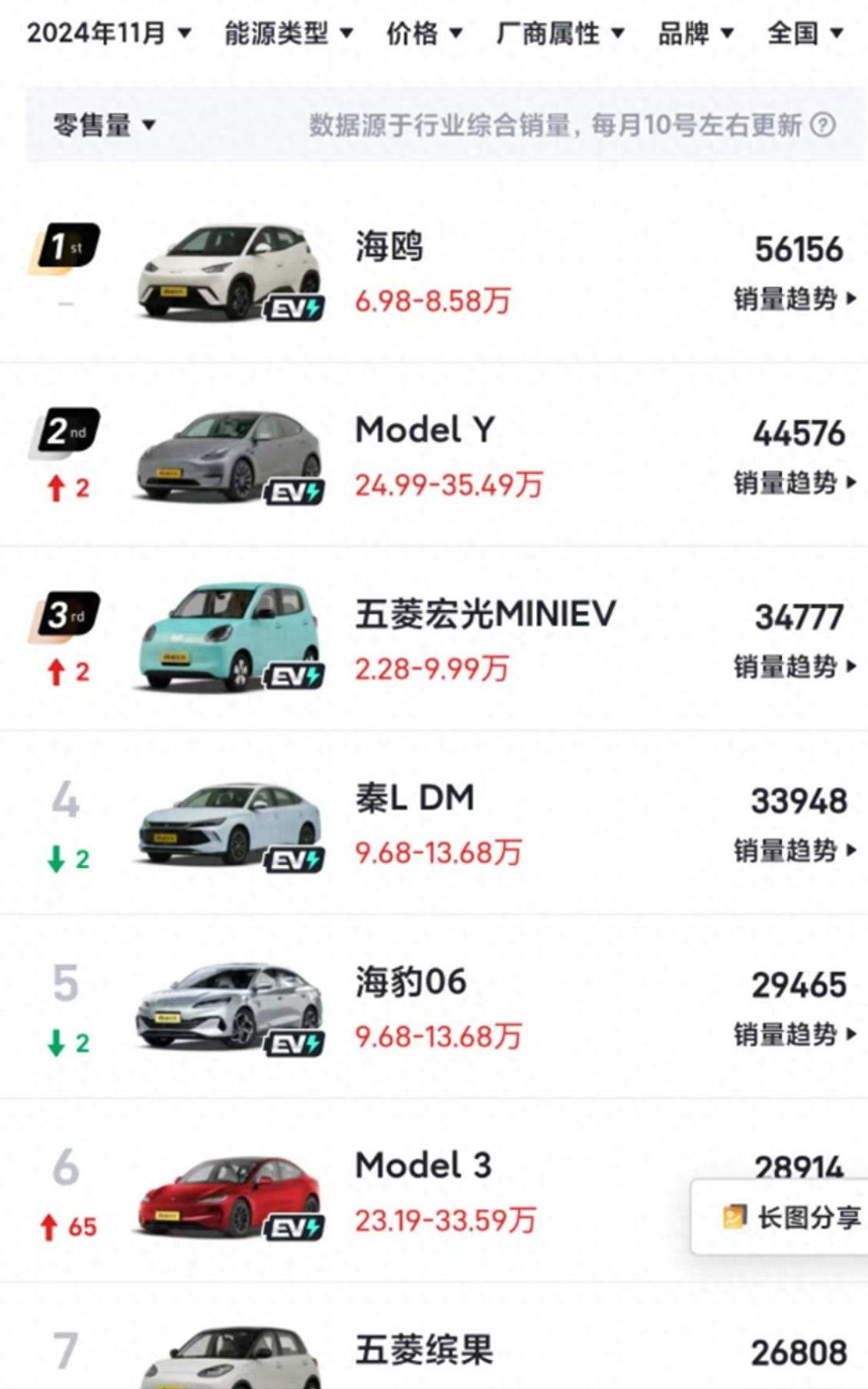The width and height of the screenshot is (868, 1389).
Task: Open the Model 3 car listing
Action: tap(423, 1166)
